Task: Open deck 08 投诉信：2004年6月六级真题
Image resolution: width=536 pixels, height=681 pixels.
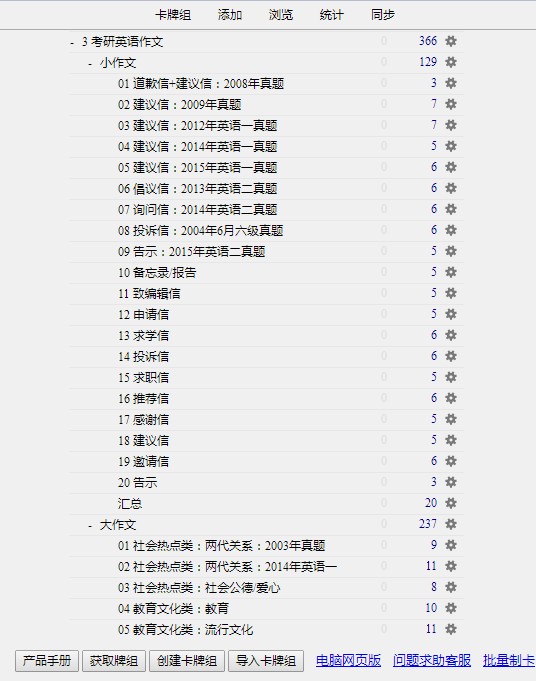Action: coord(200,231)
